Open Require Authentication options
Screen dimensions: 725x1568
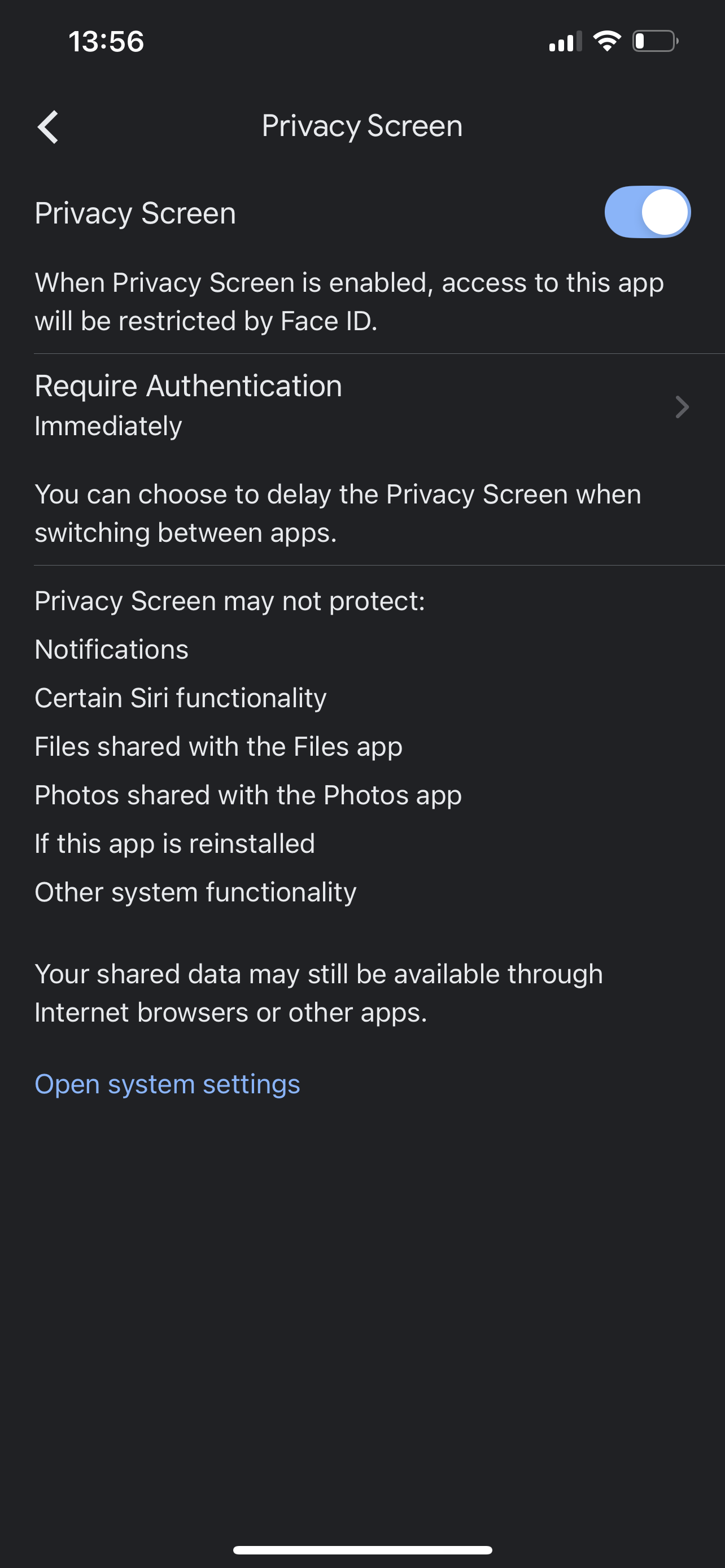click(362, 405)
